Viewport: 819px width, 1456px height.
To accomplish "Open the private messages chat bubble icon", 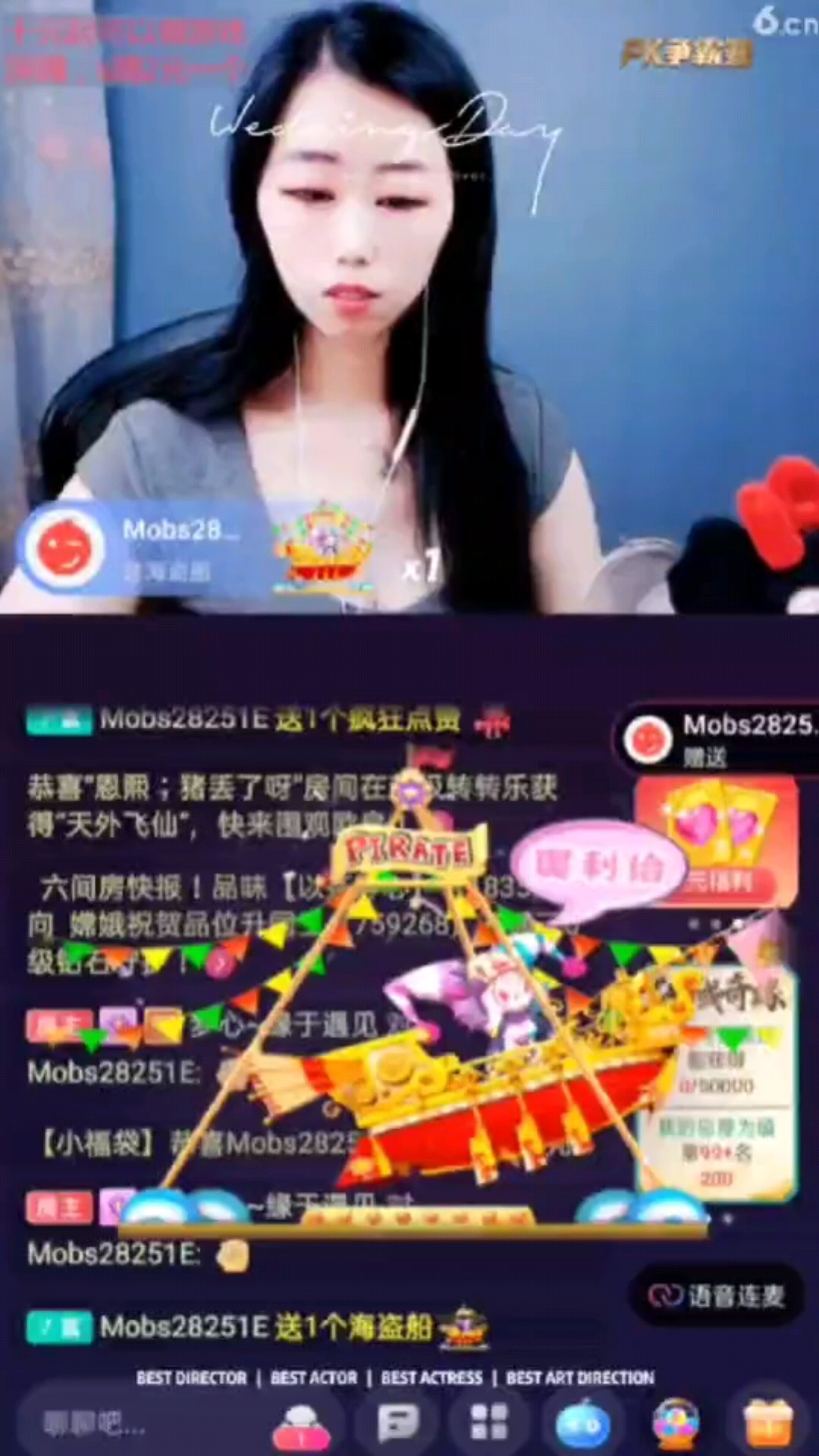I will tap(398, 1423).
